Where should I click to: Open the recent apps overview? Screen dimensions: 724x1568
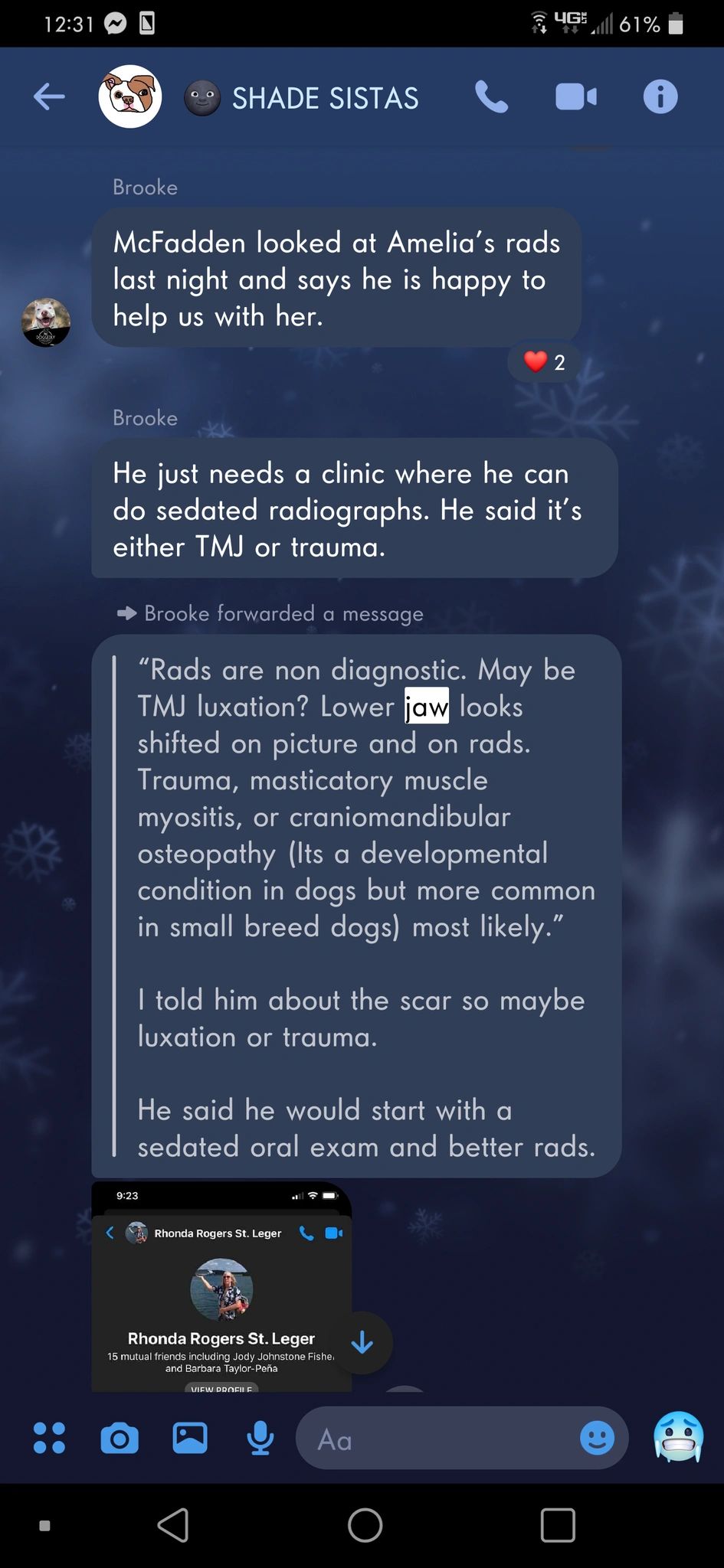(558, 1524)
